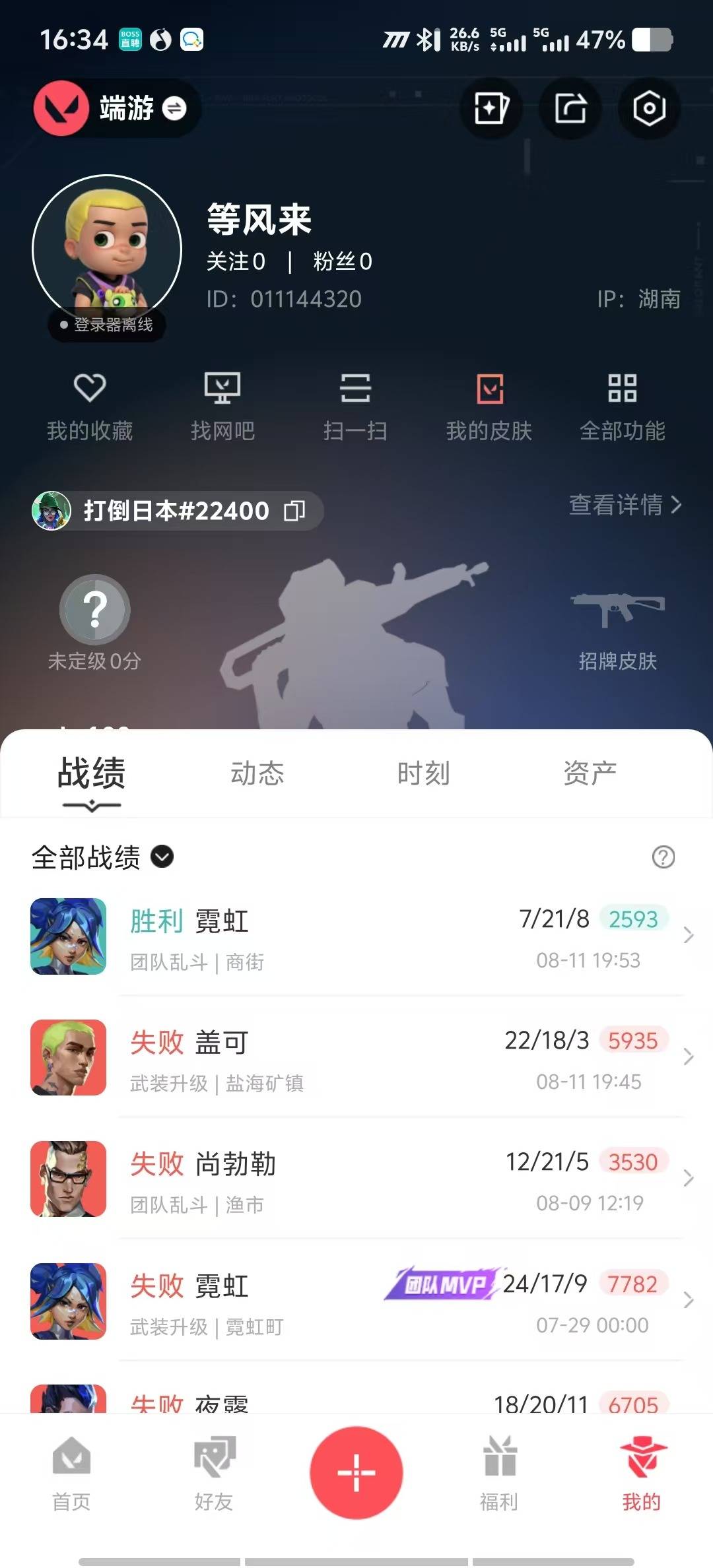Image resolution: width=713 pixels, height=1568 pixels.
Task: Share the profile page
Action: (570, 109)
